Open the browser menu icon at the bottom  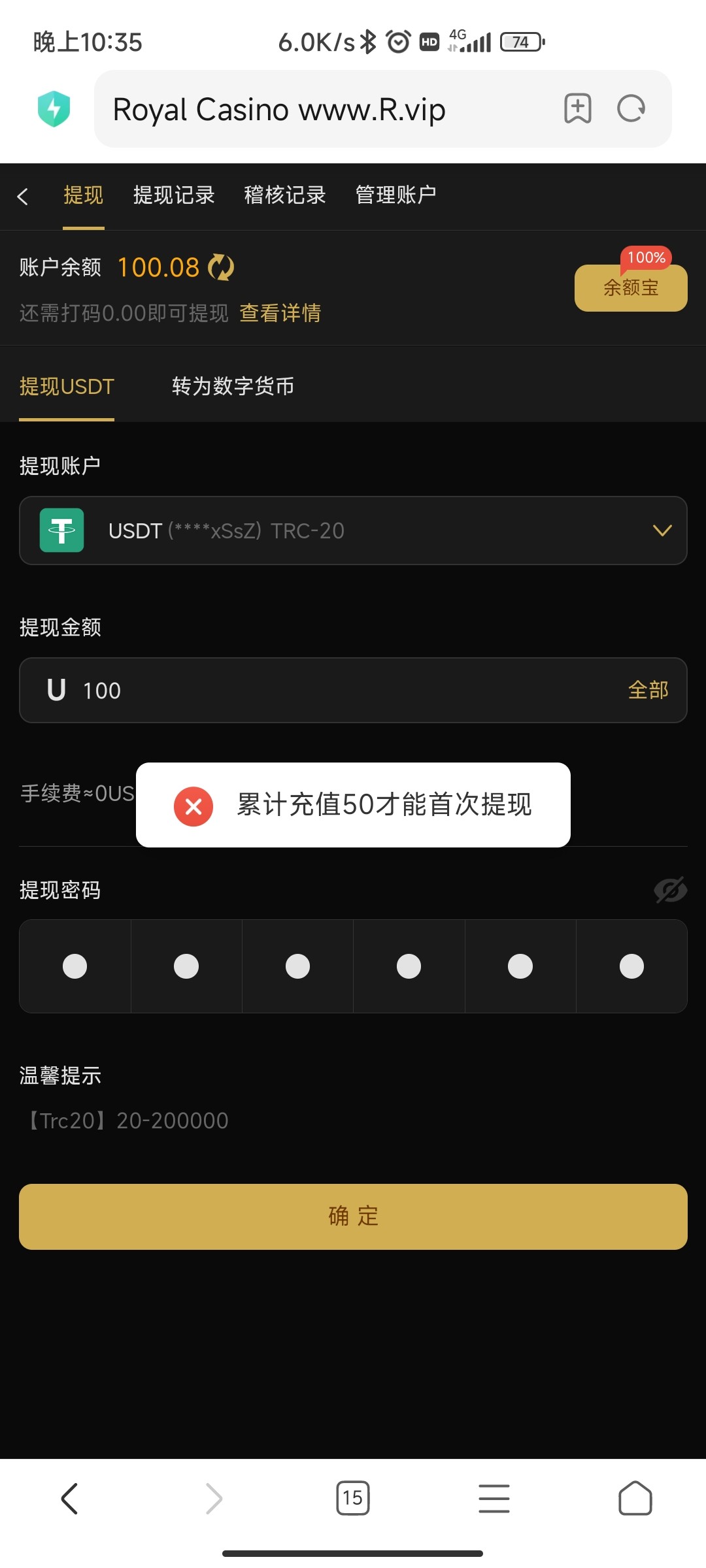(494, 1498)
